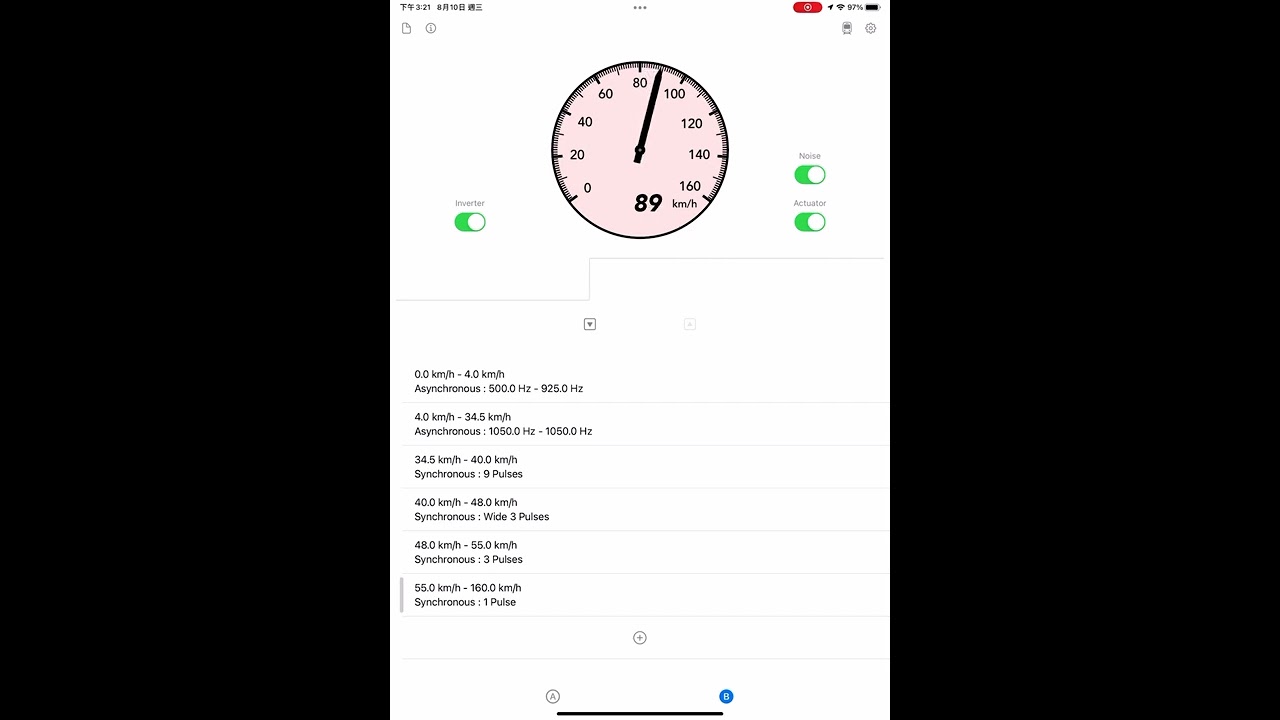The width and height of the screenshot is (1280, 720).
Task: Tap the up arrow button below the graph
Action: coord(690,324)
